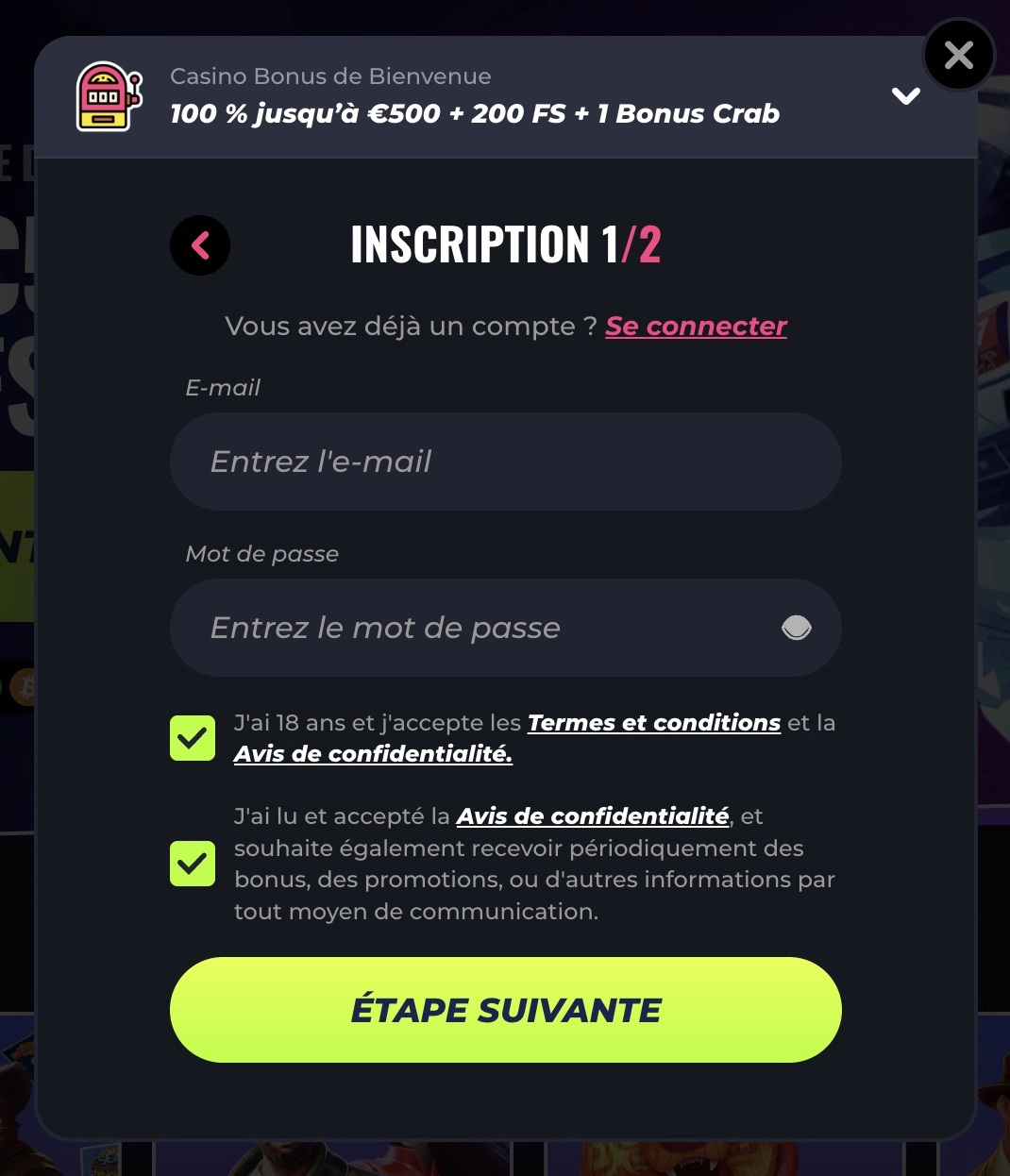
Task: Show the password with the eye icon
Action: [x=796, y=627]
